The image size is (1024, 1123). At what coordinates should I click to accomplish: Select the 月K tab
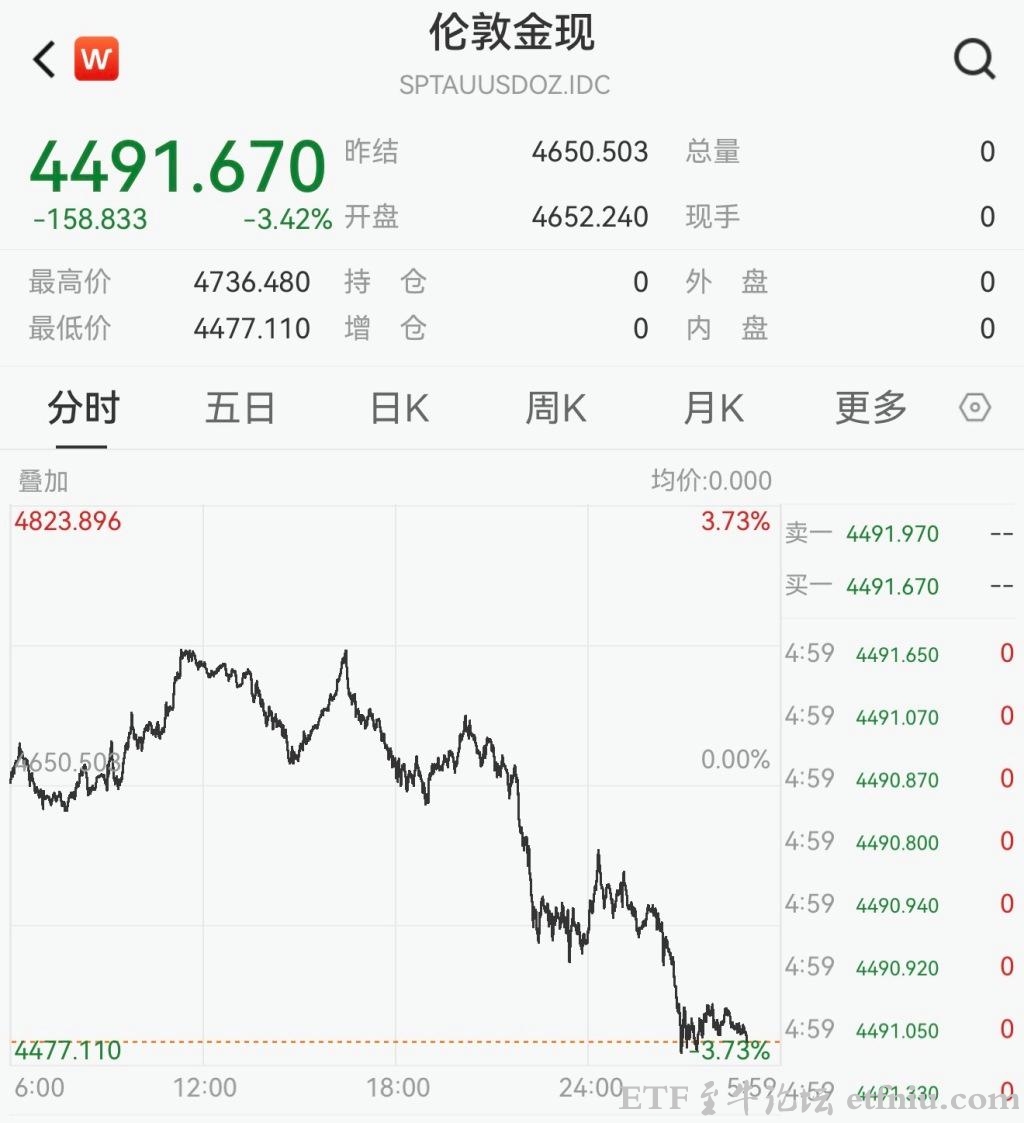point(713,407)
